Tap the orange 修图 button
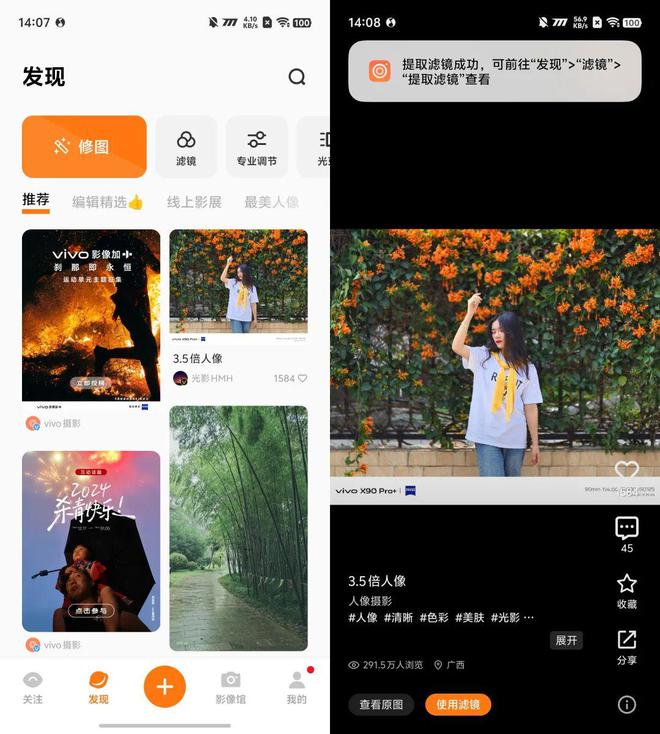 point(84,146)
